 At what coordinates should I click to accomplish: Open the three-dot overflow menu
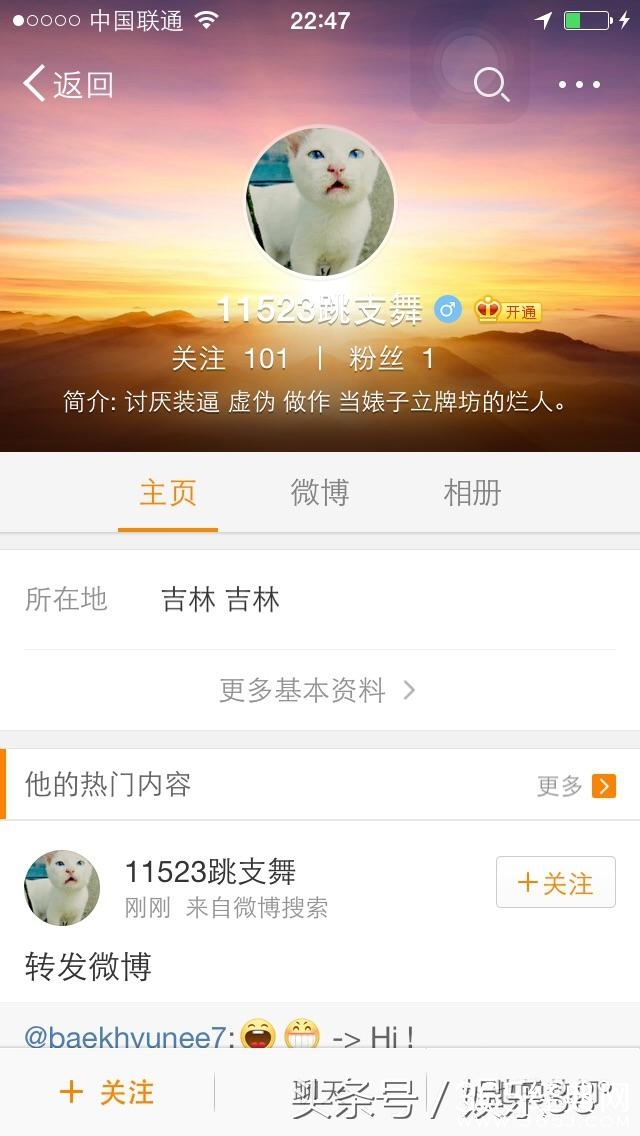click(x=579, y=84)
